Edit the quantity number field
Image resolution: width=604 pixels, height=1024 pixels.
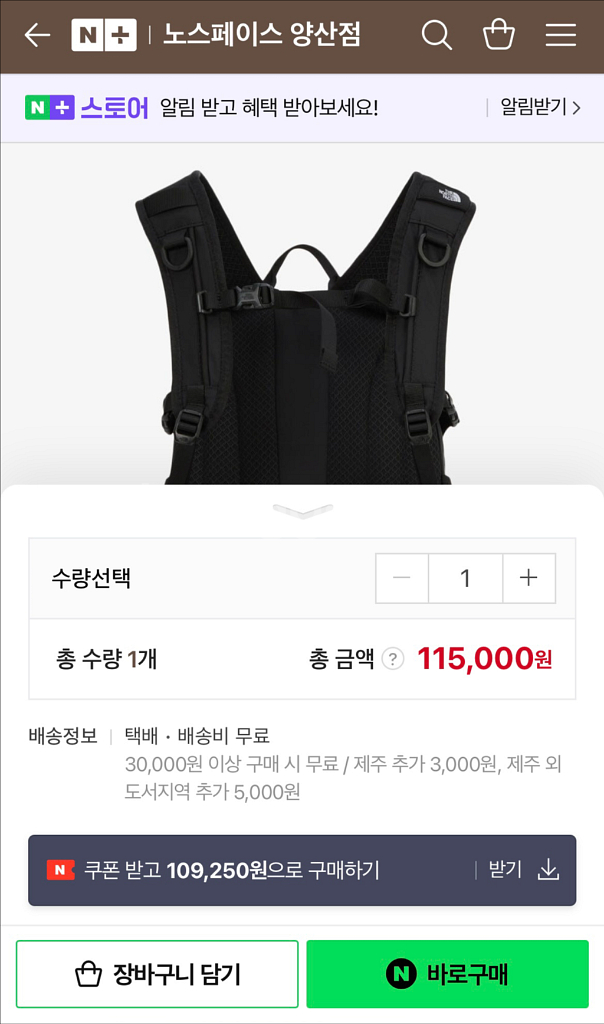[x=465, y=578]
